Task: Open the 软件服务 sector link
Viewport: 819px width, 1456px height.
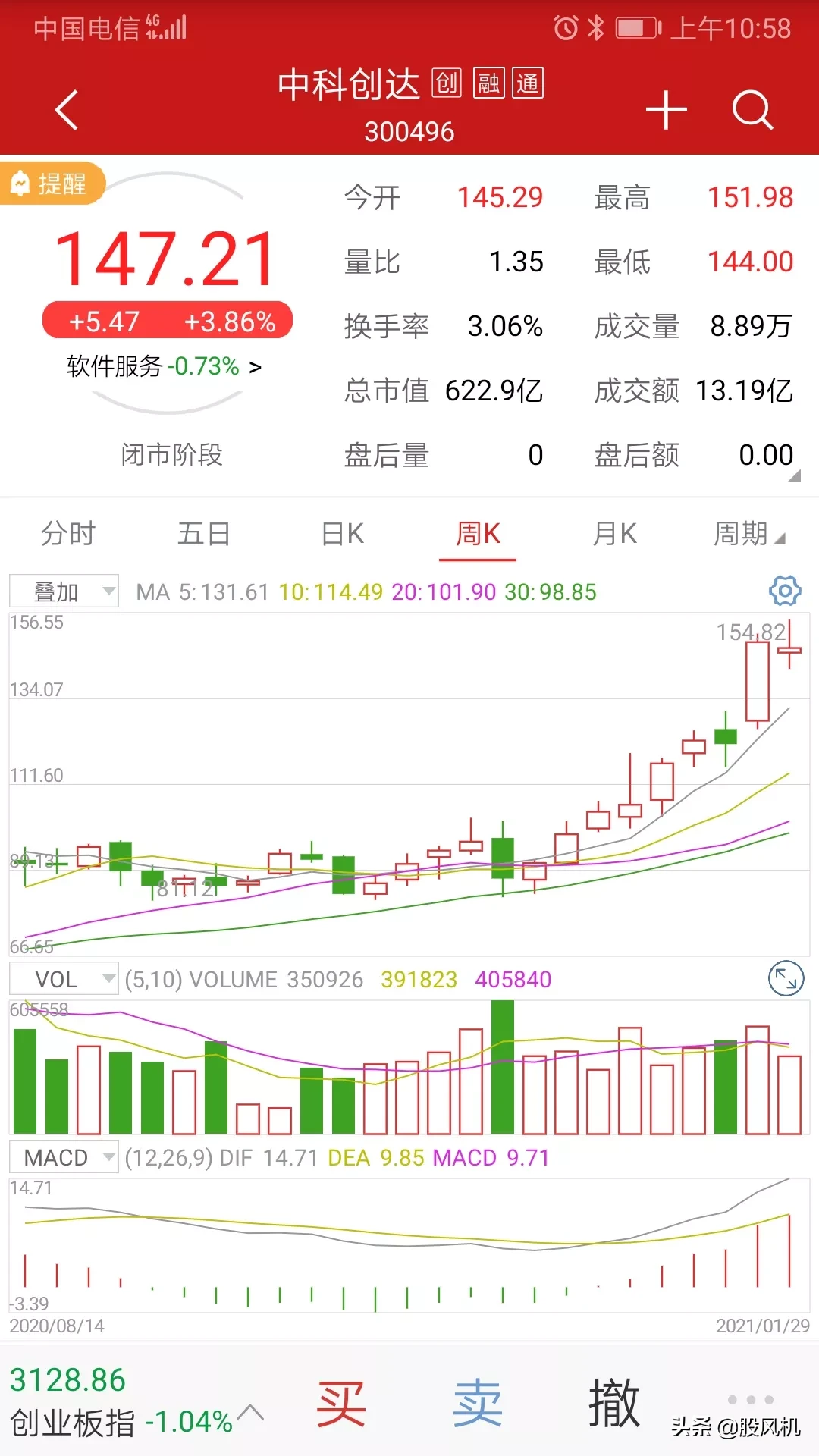Action: [164, 367]
